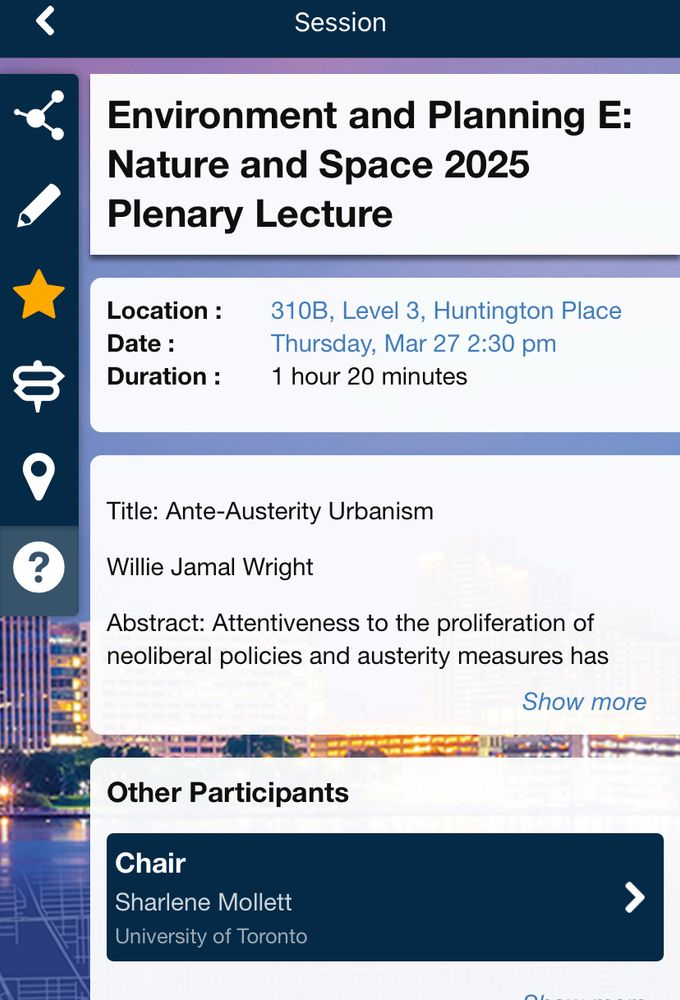Open the help question mark
Screen dimensions: 680x1000
(x=39, y=569)
